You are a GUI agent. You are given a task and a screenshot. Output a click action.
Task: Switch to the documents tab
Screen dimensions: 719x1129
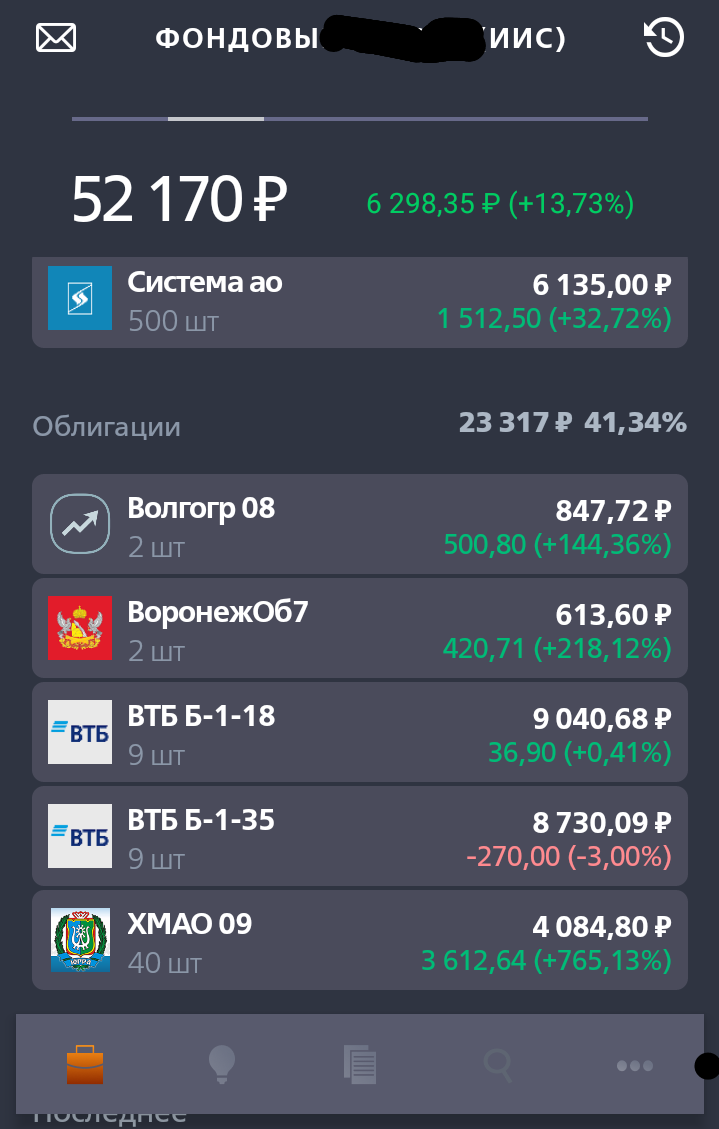point(359,1065)
